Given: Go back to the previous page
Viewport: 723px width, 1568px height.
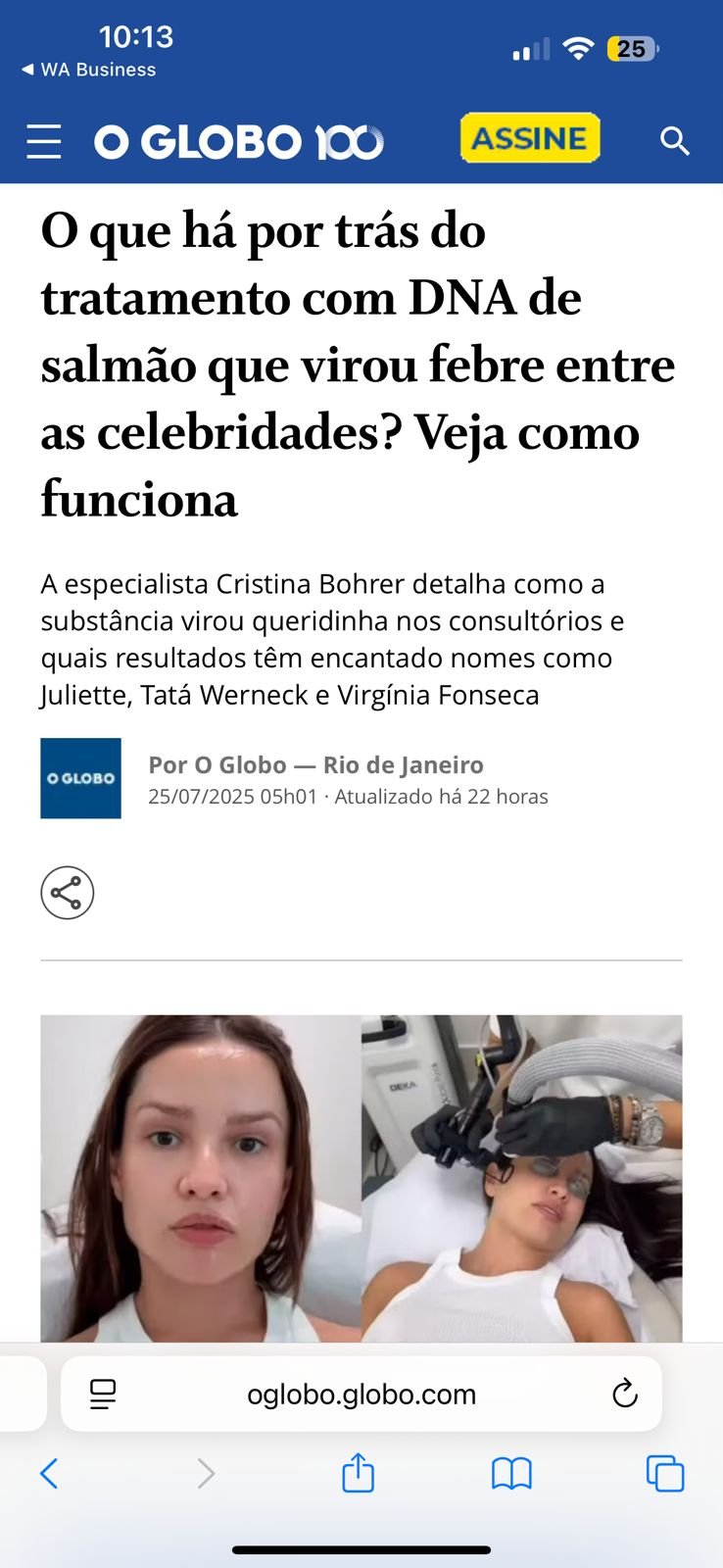Looking at the screenshot, I should coord(49,1473).
